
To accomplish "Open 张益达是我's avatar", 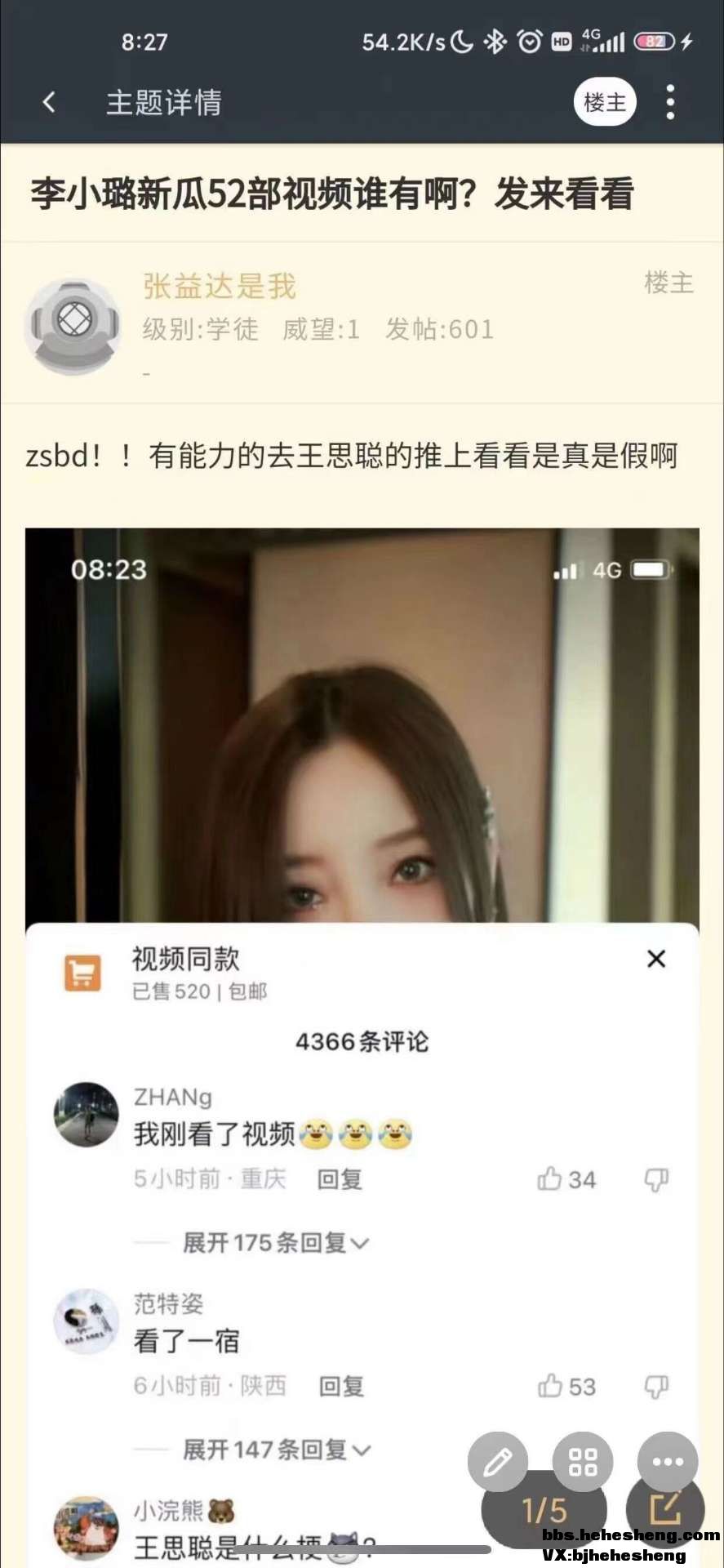I will point(73,326).
